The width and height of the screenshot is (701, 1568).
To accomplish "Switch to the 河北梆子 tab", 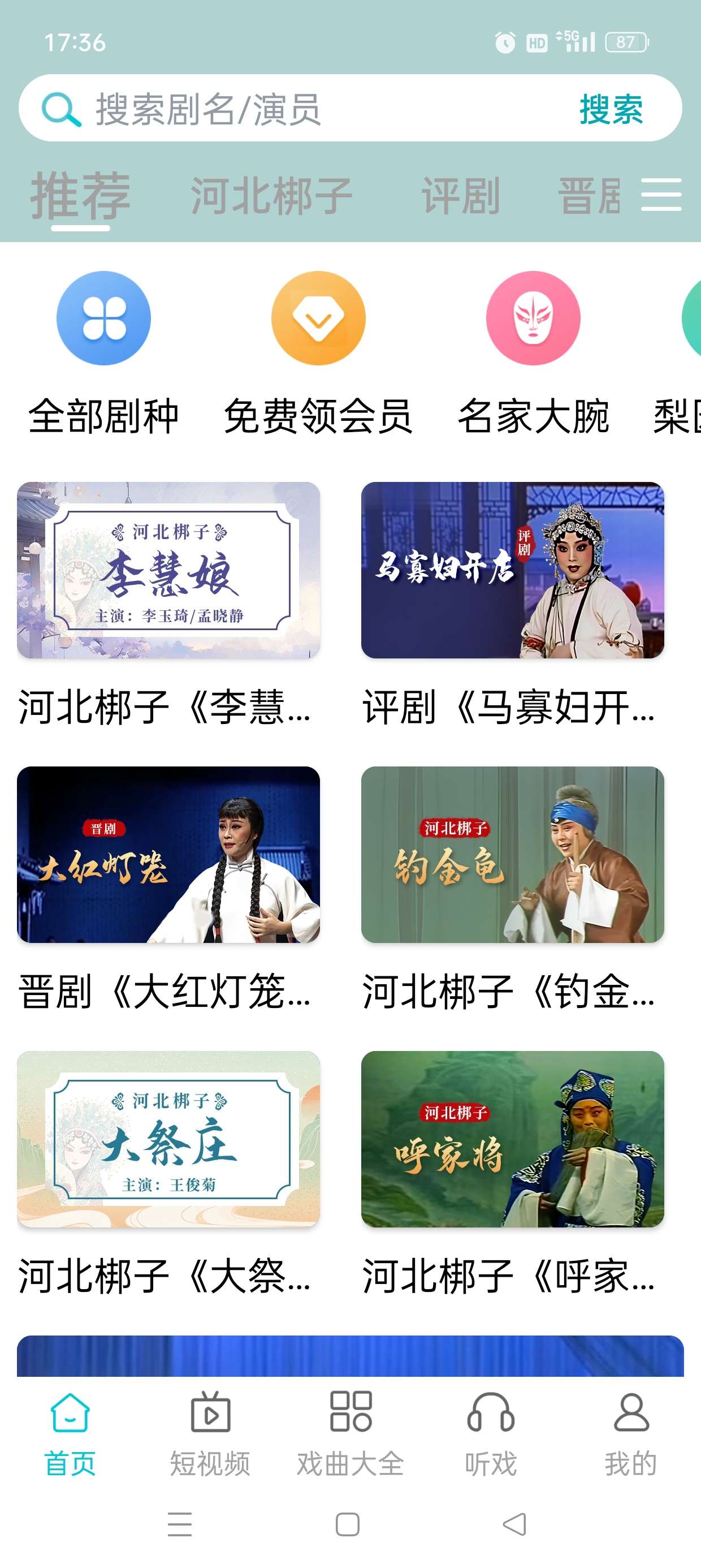I will [271, 196].
